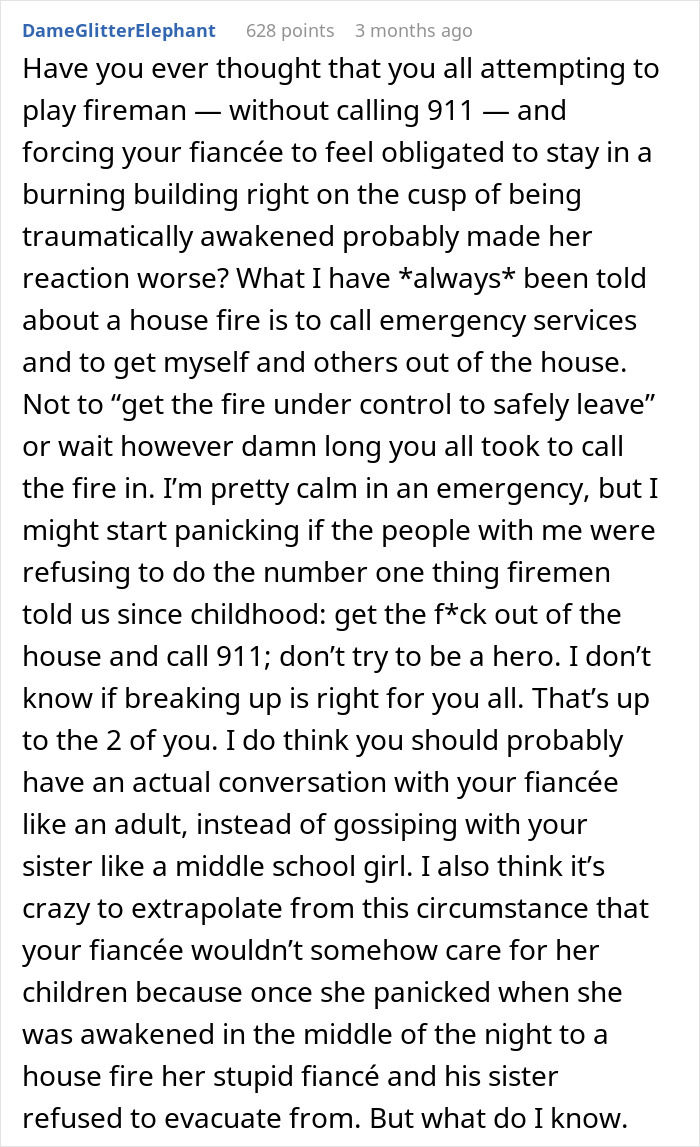Viewport: 700px width, 1147px height.
Task: Open DameGlitterElephant's profile
Action: (x=118, y=30)
